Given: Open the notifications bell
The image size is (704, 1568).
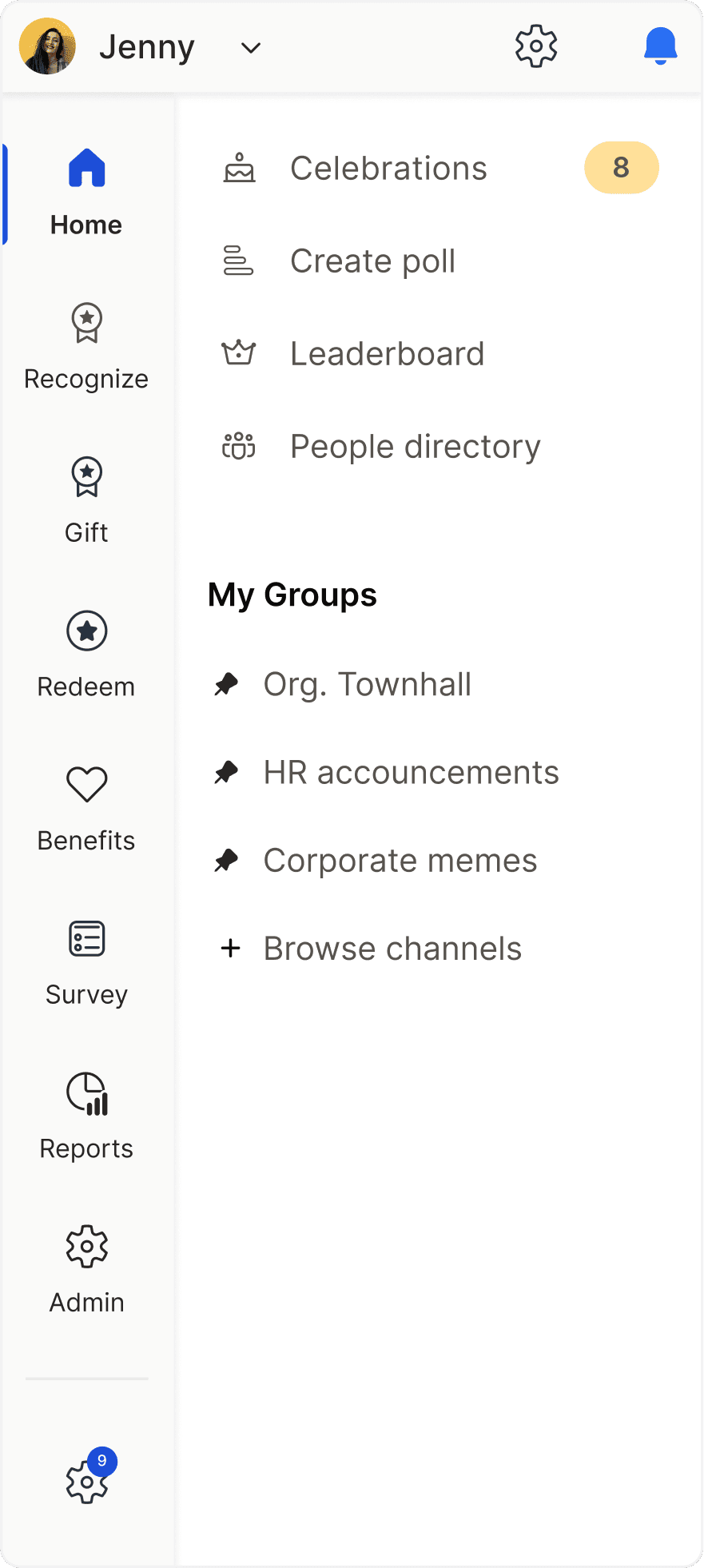Looking at the screenshot, I should click(x=661, y=46).
